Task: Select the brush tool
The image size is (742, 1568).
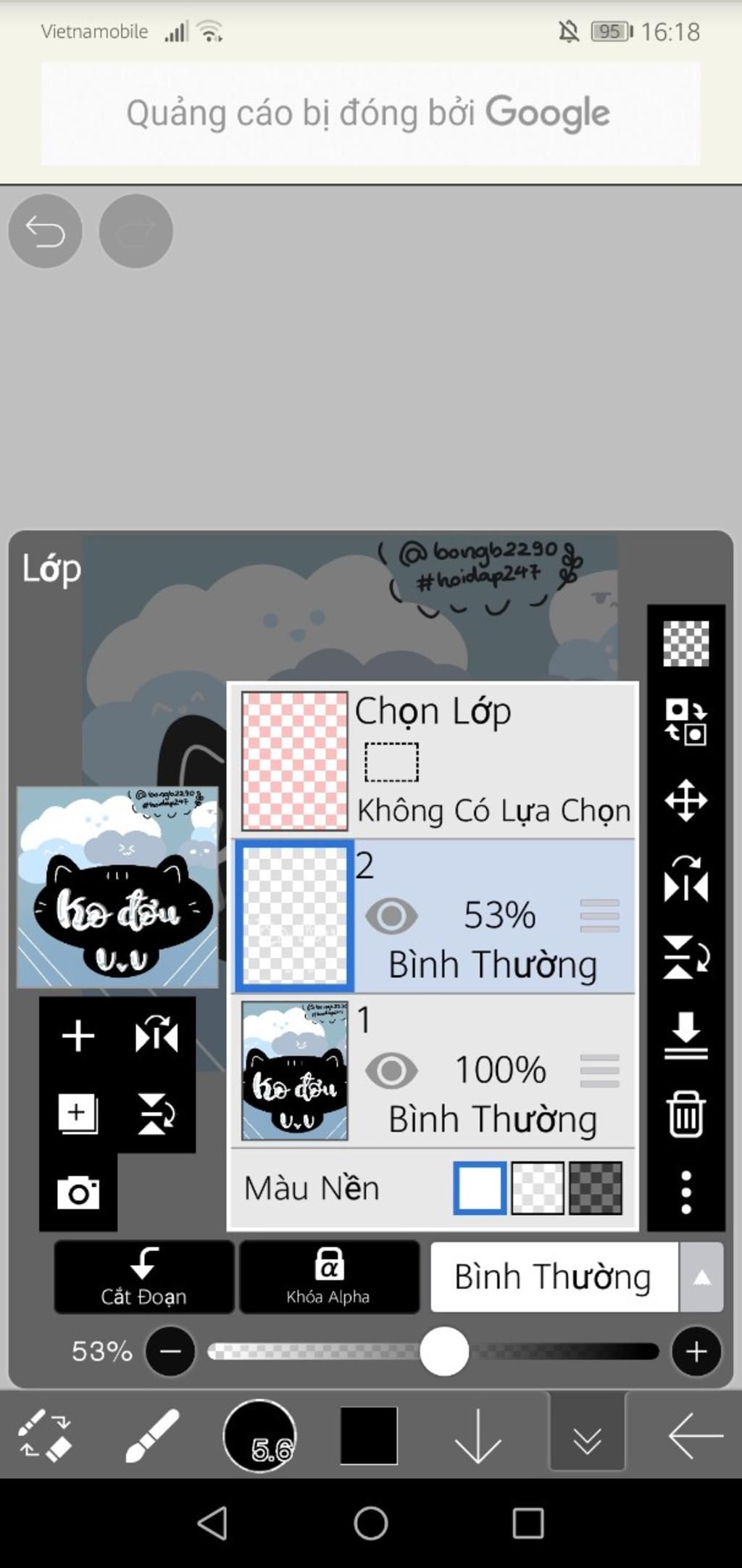Action: [151, 1436]
